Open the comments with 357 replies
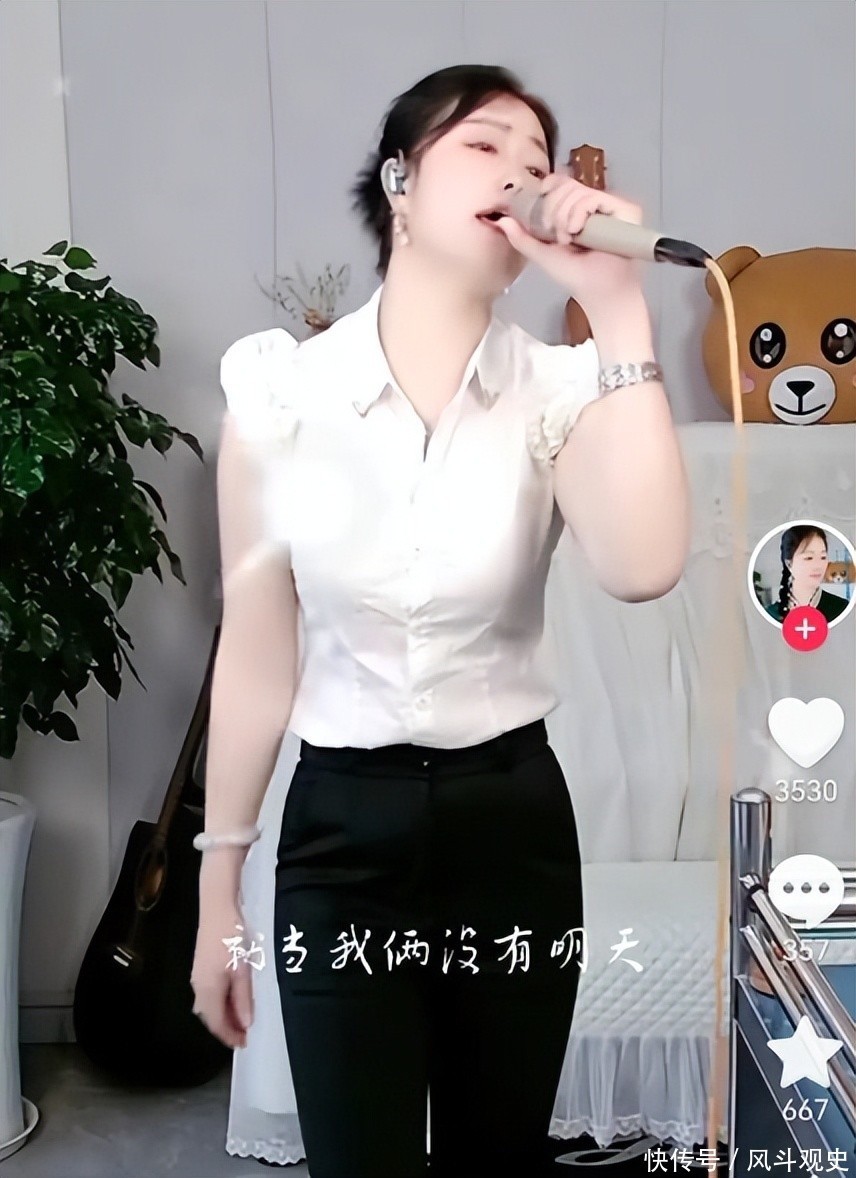This screenshot has height=1178, width=856. pos(807,890)
